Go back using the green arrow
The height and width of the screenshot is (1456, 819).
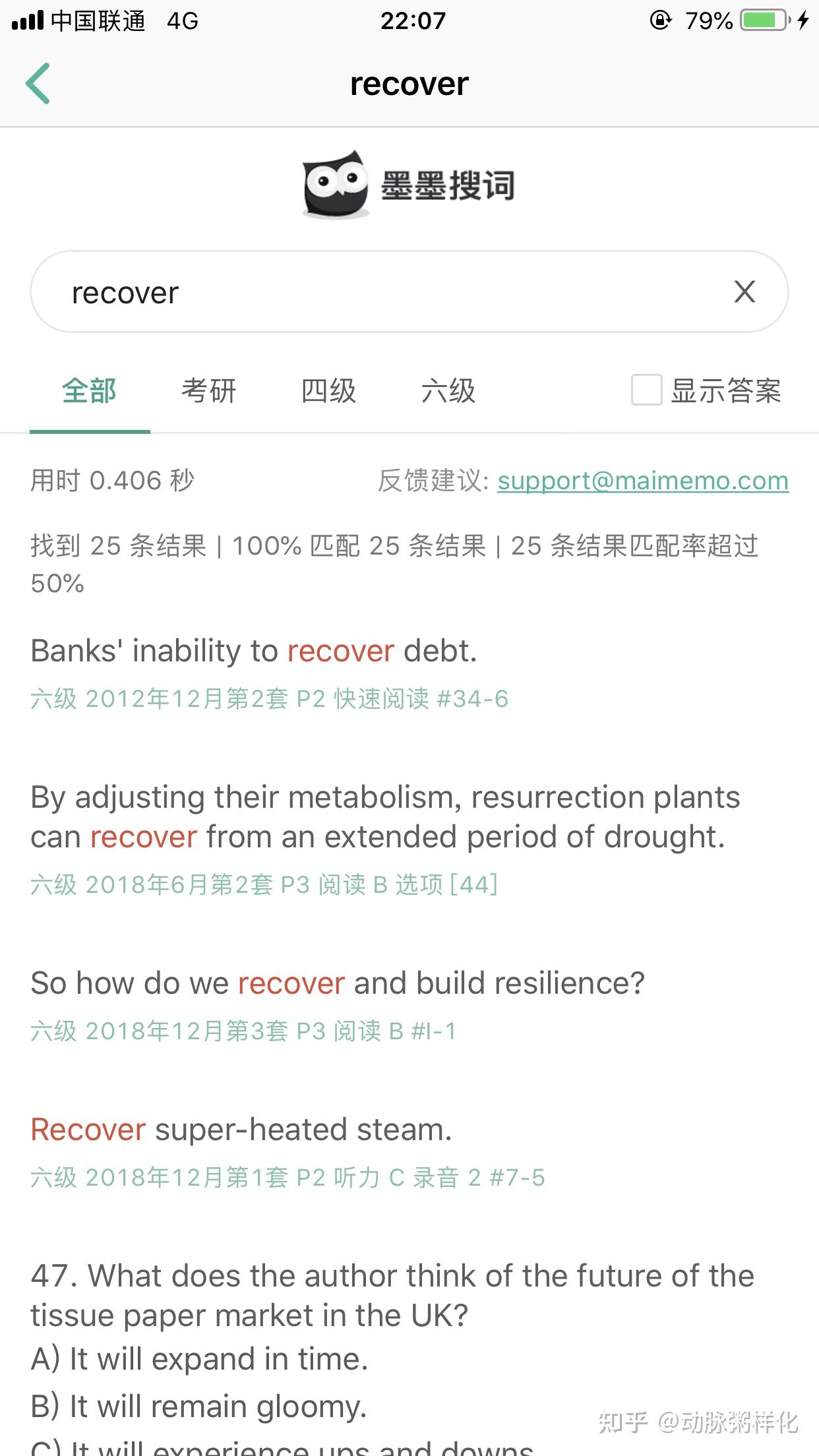pos(38,84)
